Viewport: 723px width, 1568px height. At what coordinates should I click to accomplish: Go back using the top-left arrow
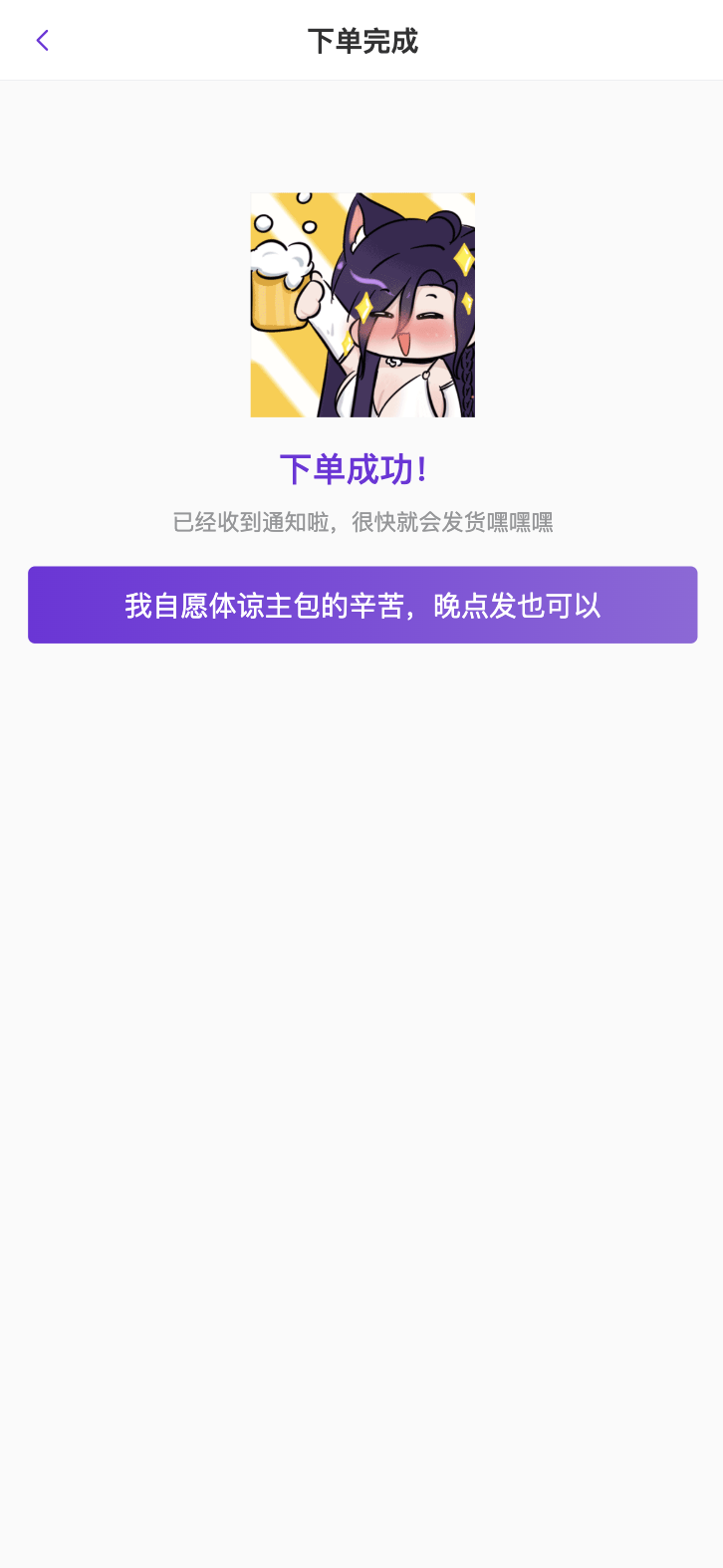(42, 40)
